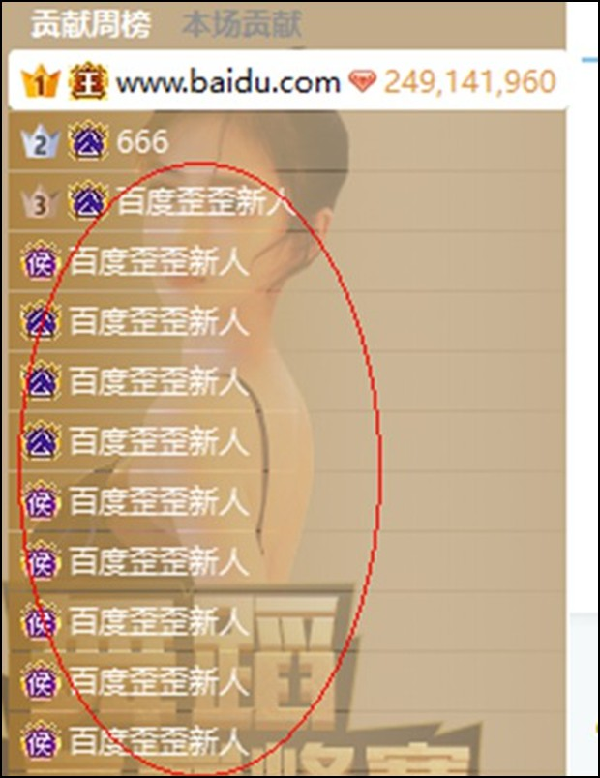Open top-ranked user www.baidu.com

click(x=227, y=82)
